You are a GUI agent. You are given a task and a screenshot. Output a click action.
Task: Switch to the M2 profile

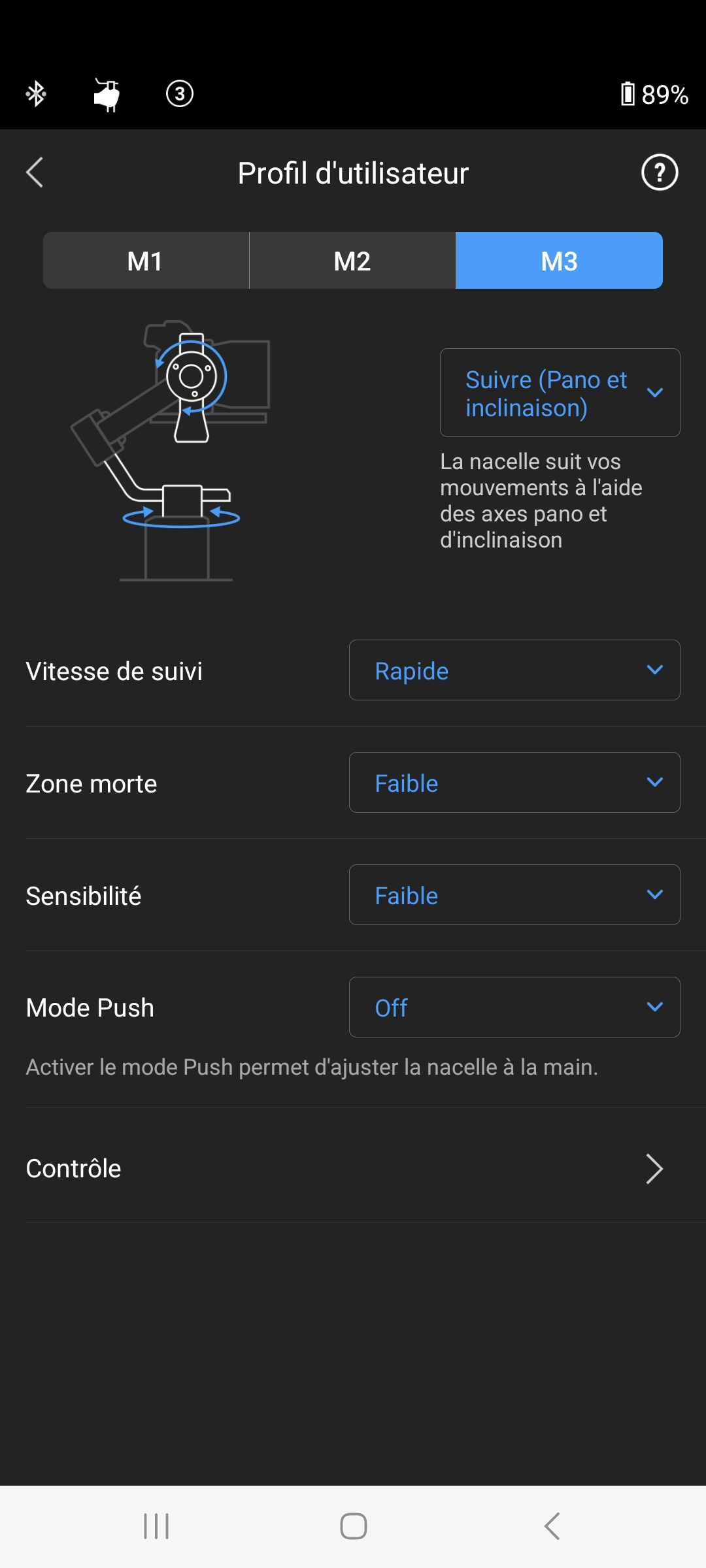(x=352, y=261)
